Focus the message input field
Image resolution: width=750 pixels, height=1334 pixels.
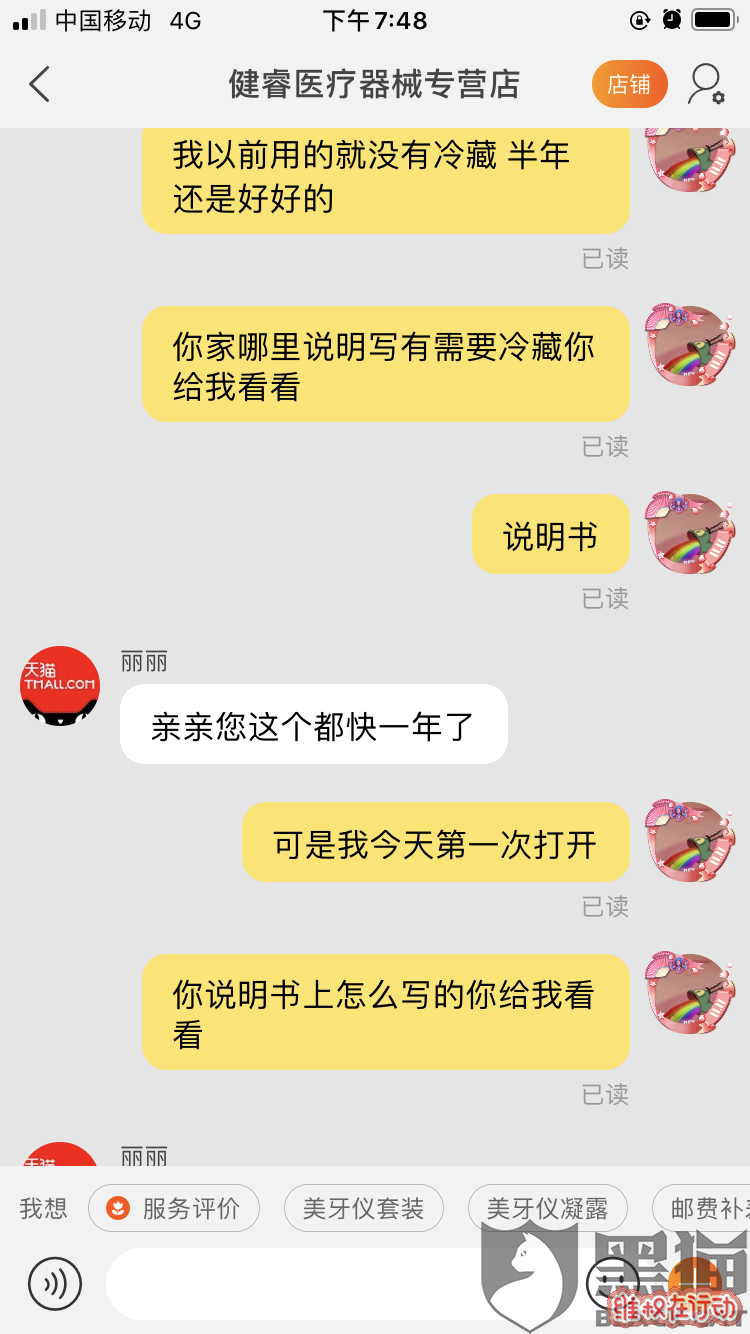[x=300, y=1283]
